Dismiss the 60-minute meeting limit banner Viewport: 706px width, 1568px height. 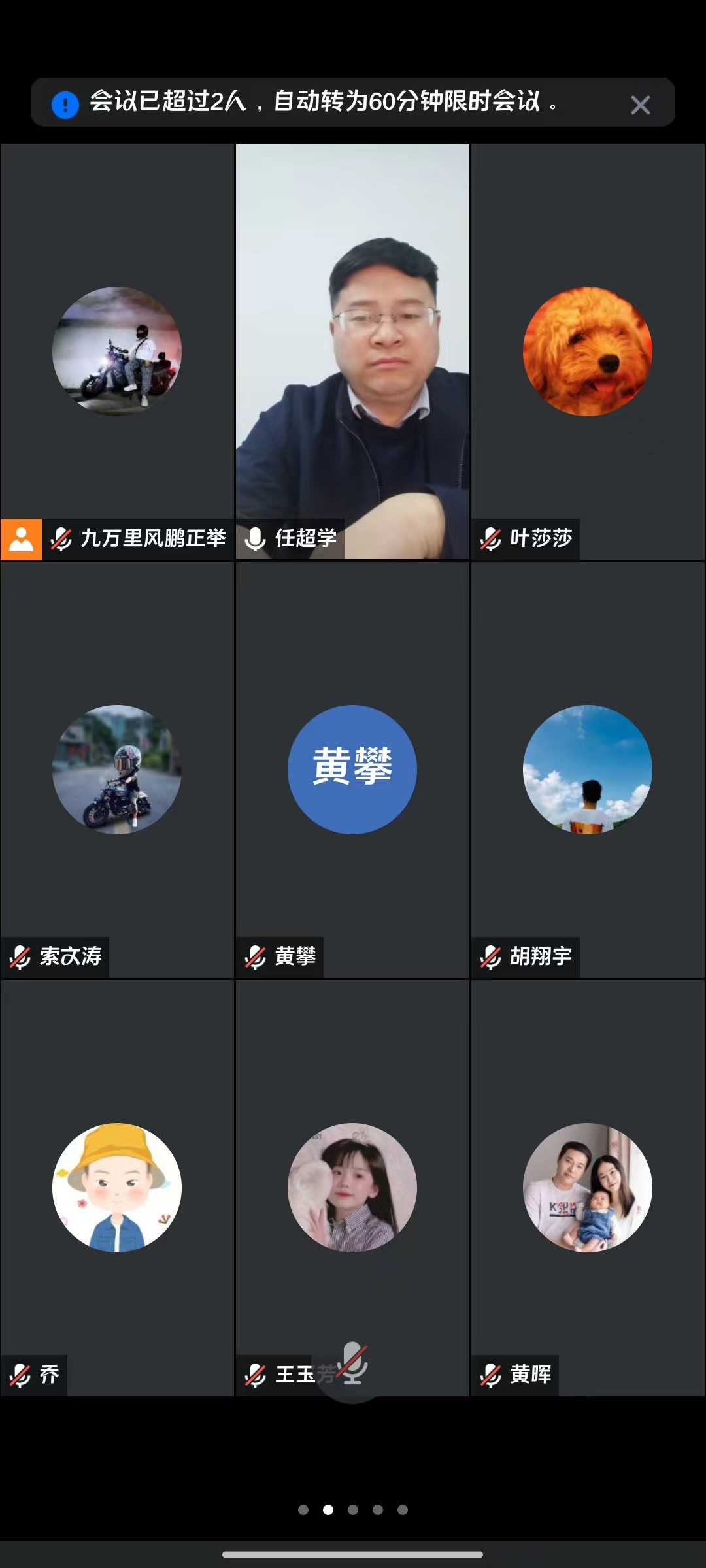pyautogui.click(x=640, y=105)
